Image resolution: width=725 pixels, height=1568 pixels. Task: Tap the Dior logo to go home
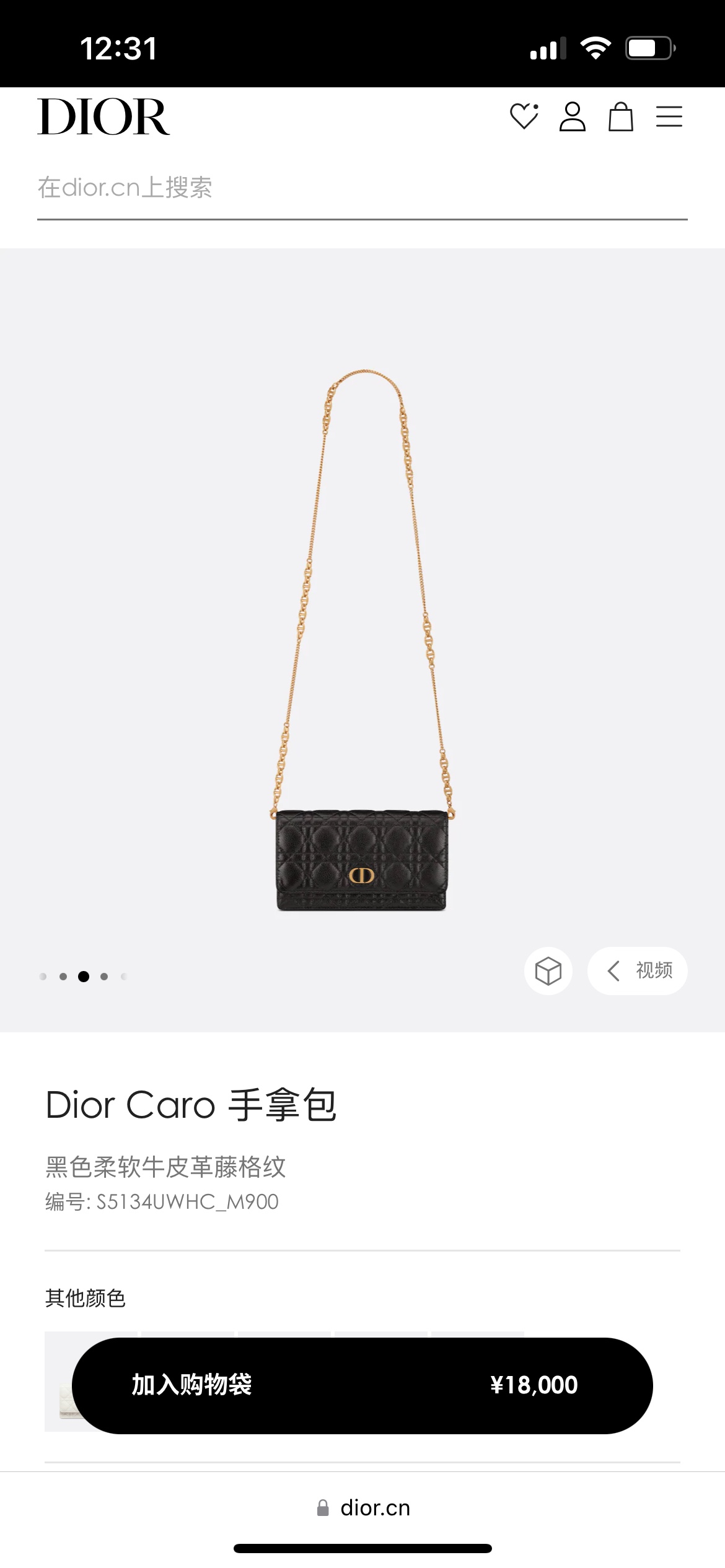[103, 116]
